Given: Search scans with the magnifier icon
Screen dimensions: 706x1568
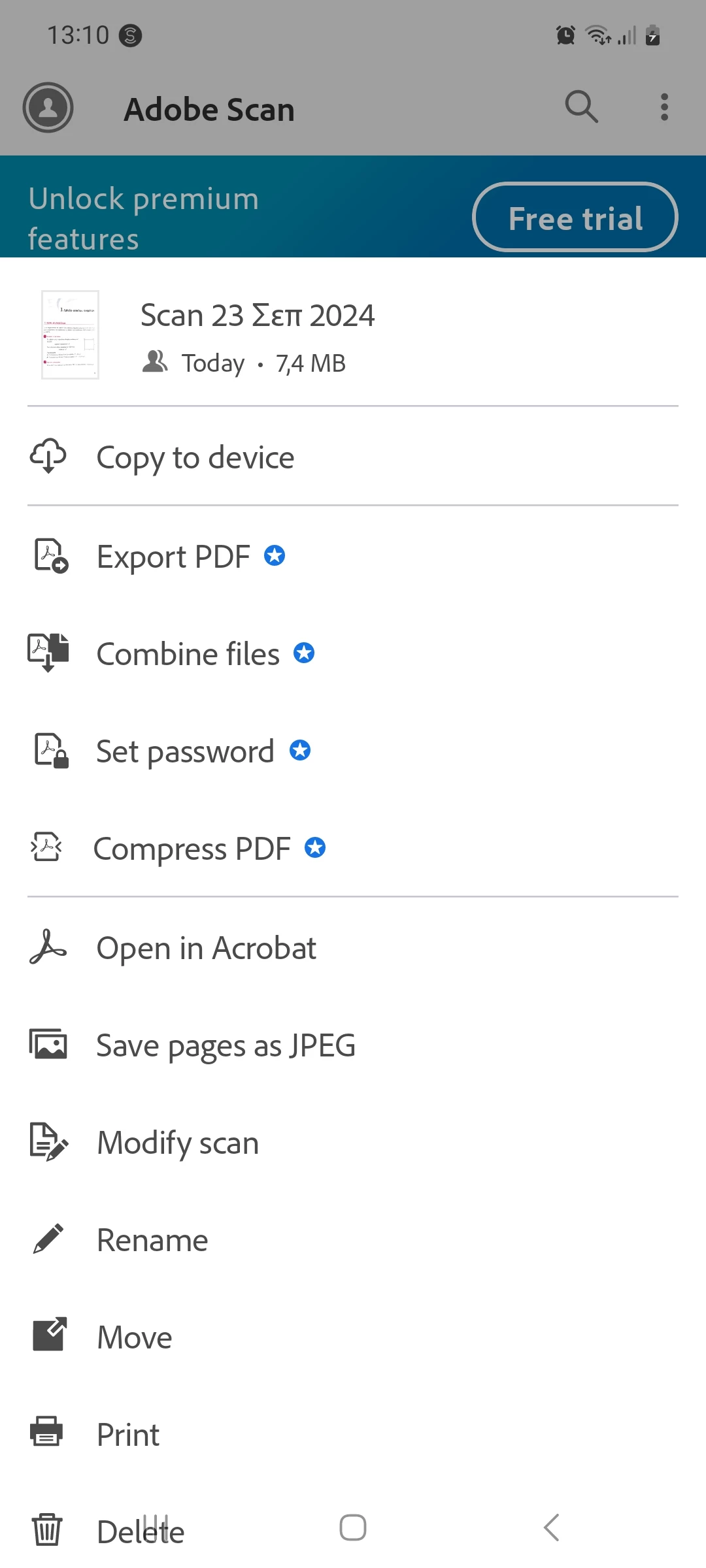Looking at the screenshot, I should (581, 107).
